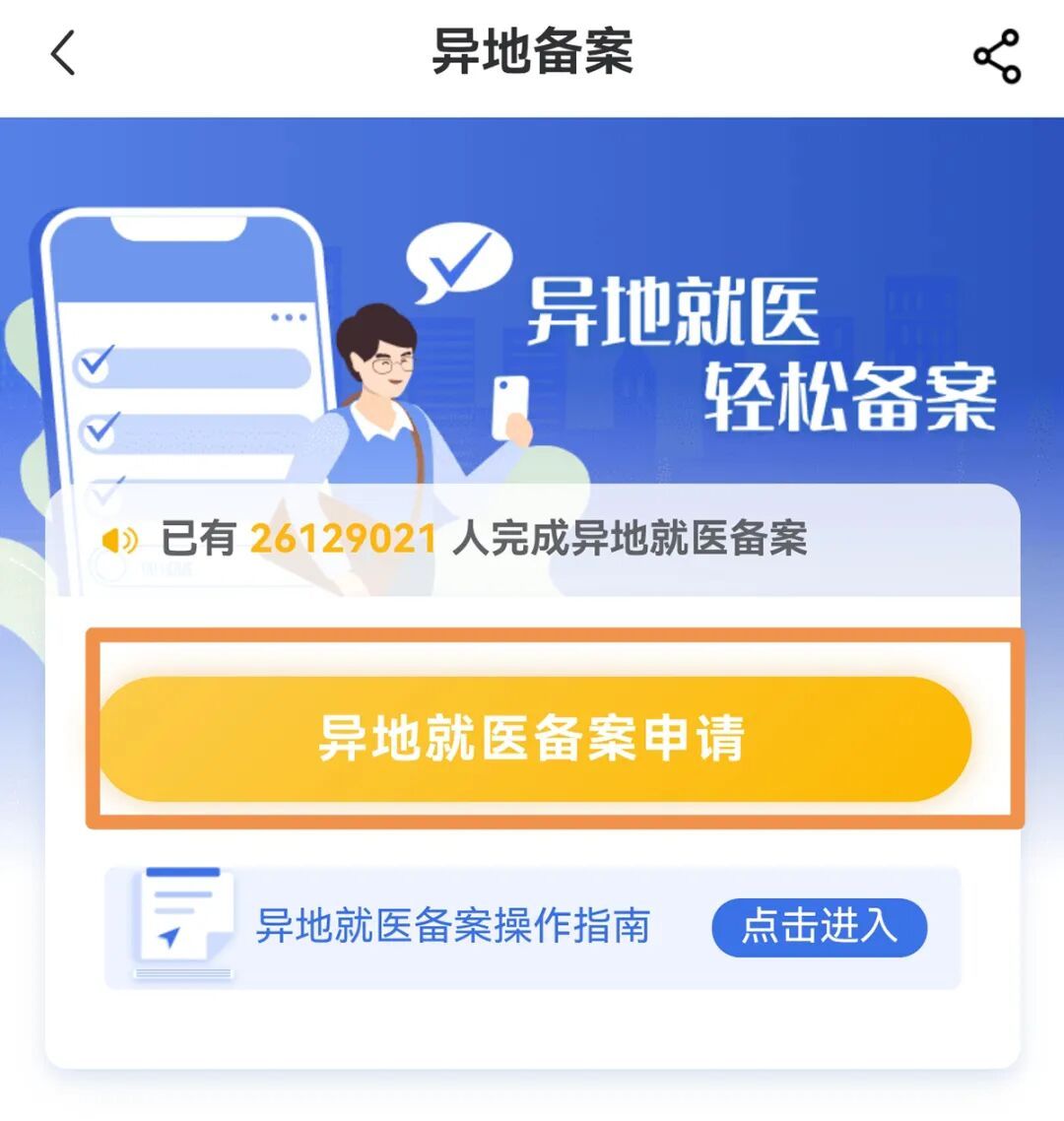This screenshot has width=1064, height=1121.
Task: Share this page via share icon
Action: click(x=996, y=56)
